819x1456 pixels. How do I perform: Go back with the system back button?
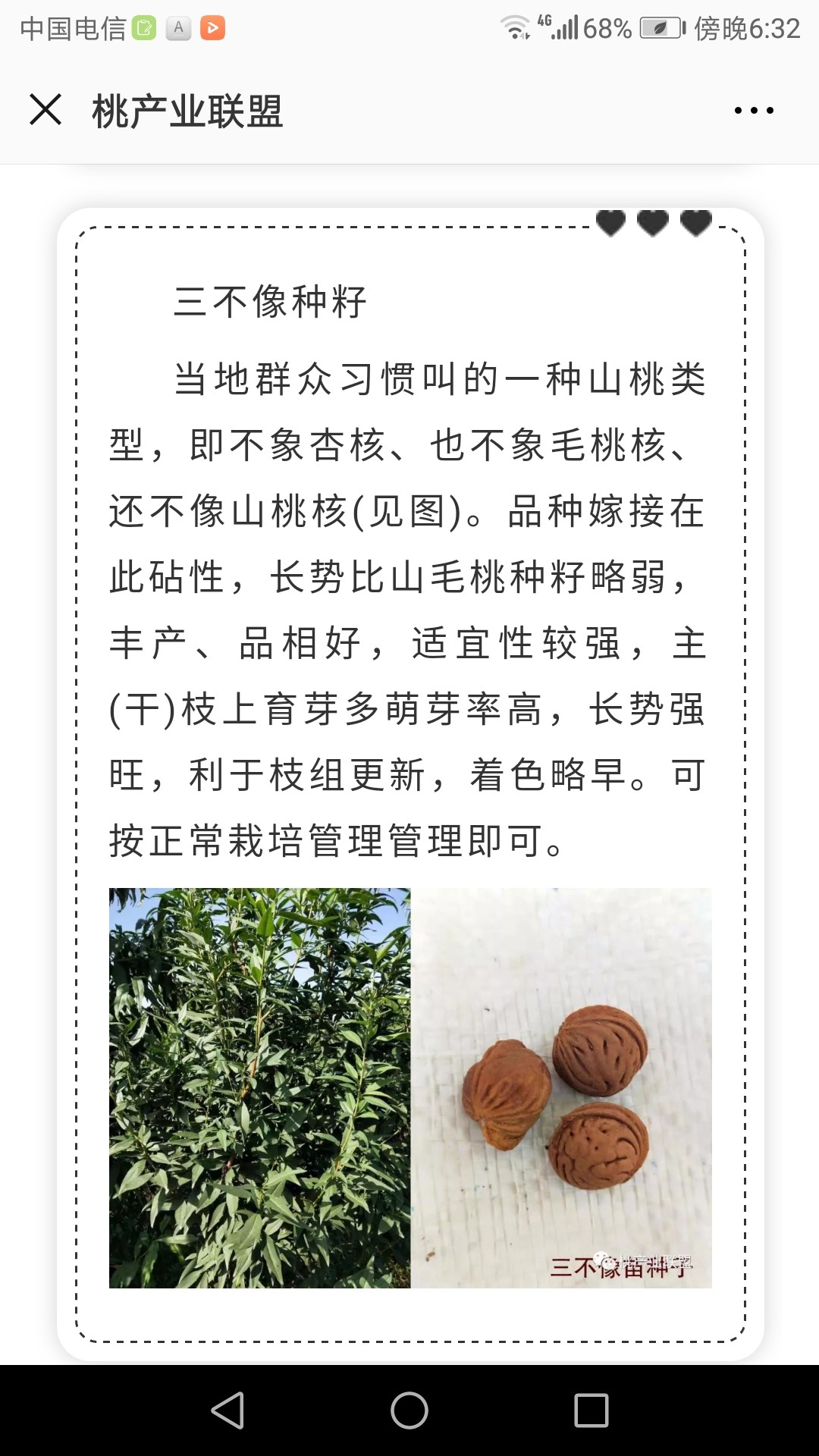point(227,1410)
